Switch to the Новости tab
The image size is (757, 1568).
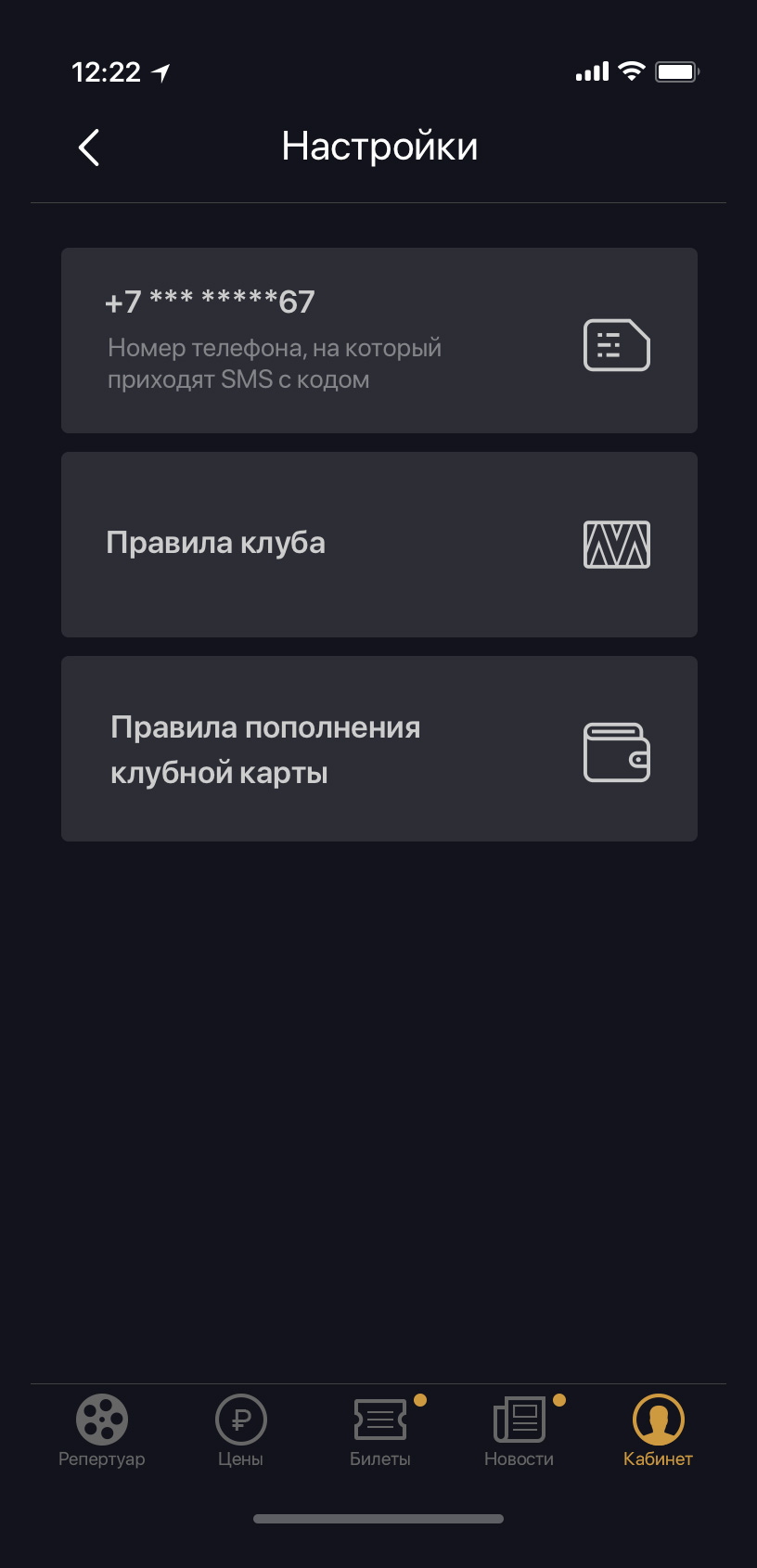[520, 1431]
